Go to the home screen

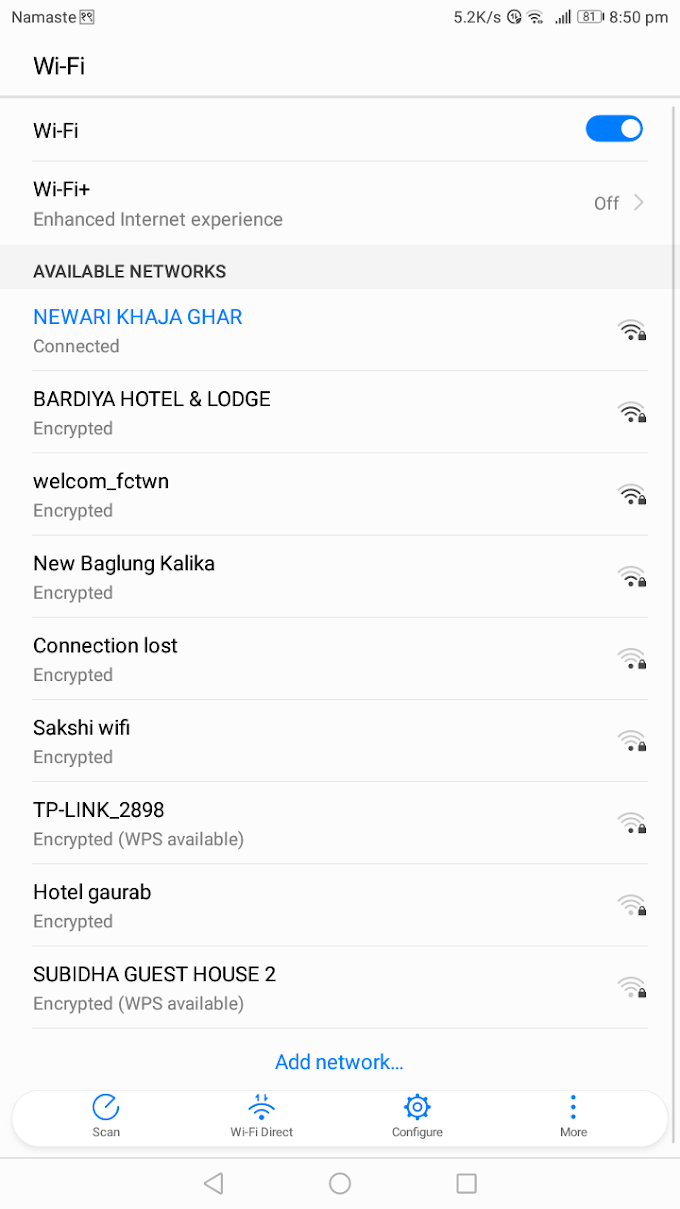(x=340, y=1184)
